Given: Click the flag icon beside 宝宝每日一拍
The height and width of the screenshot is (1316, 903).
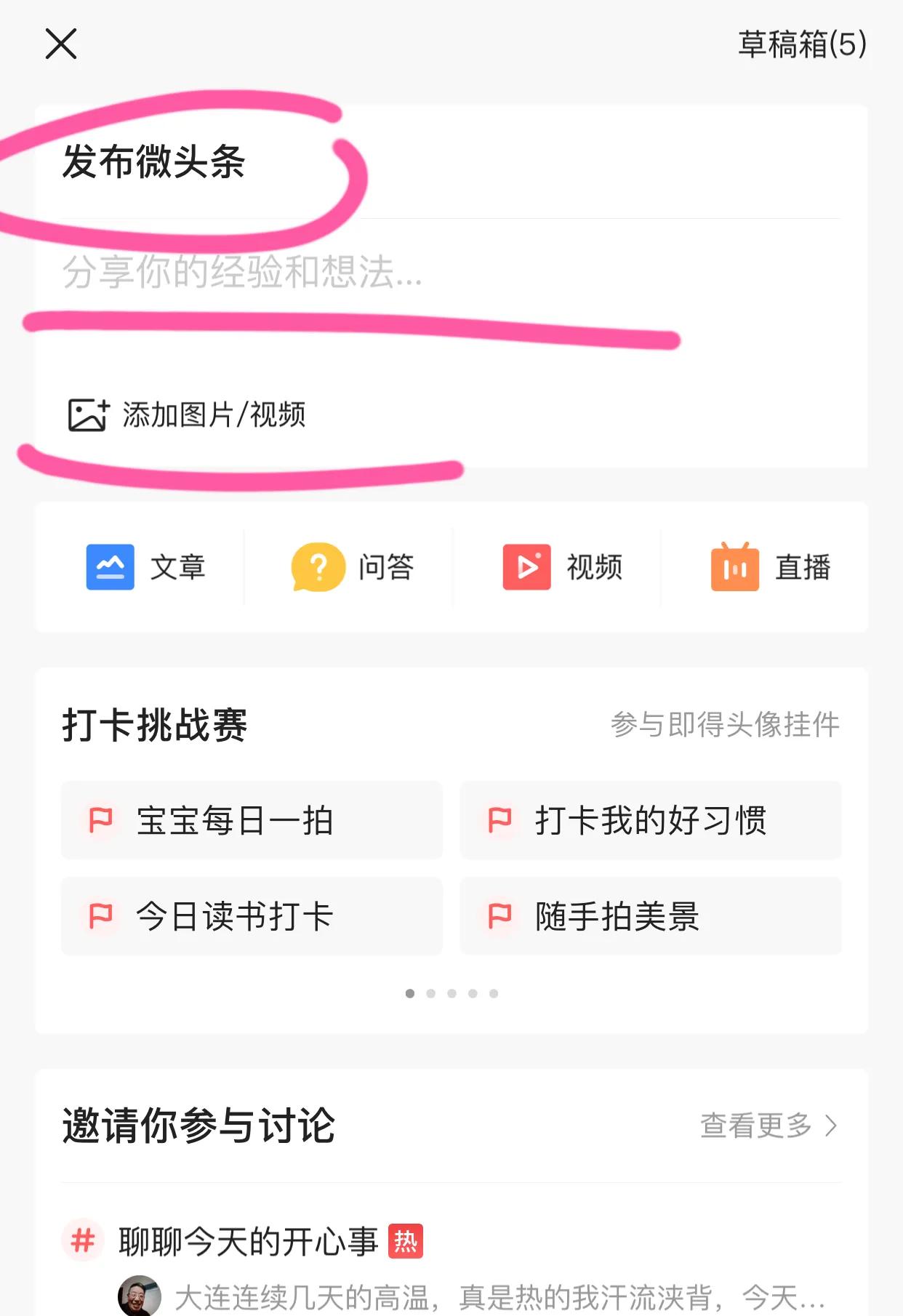Looking at the screenshot, I should pyautogui.click(x=102, y=820).
